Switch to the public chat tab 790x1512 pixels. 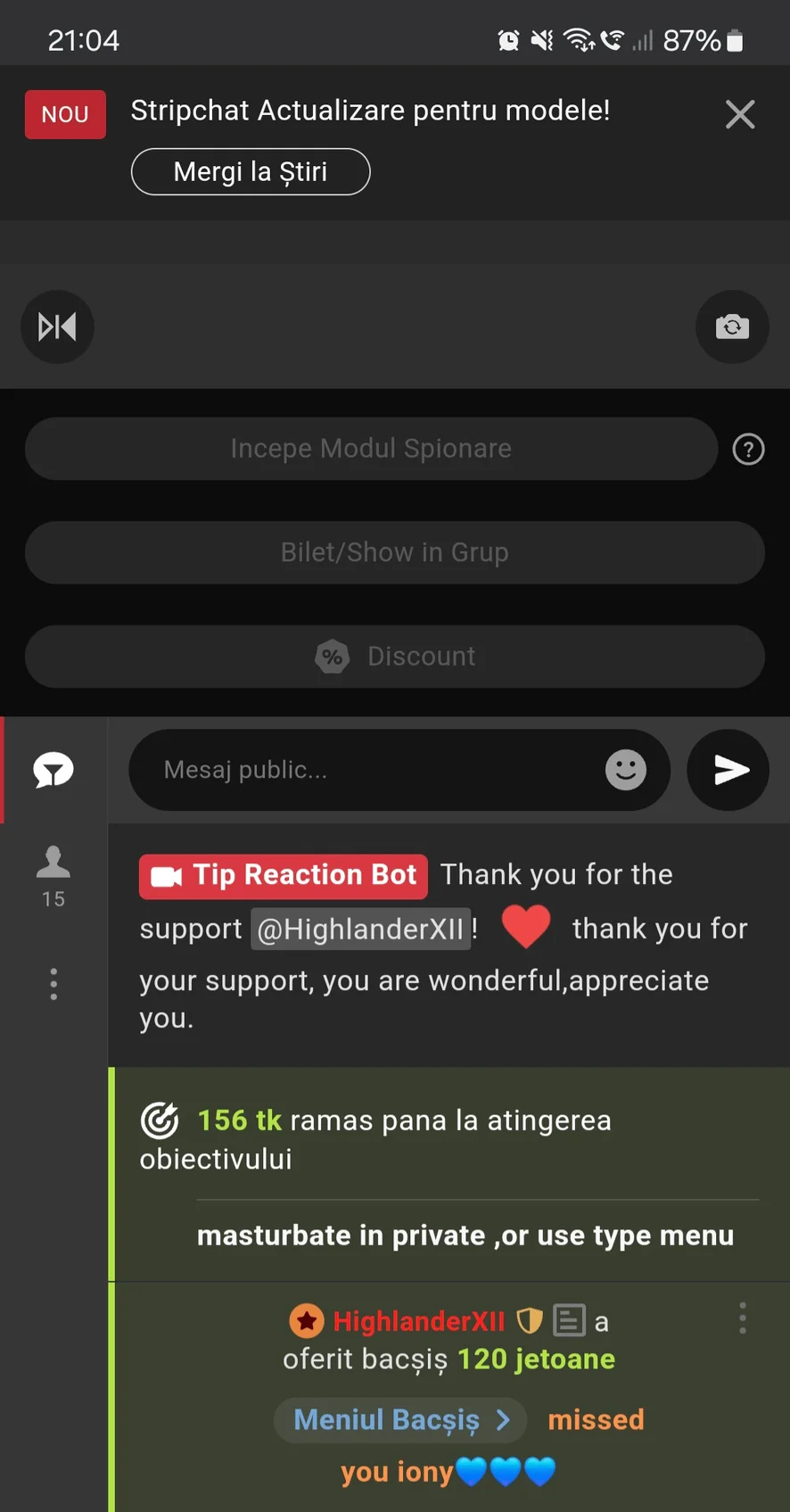53,770
